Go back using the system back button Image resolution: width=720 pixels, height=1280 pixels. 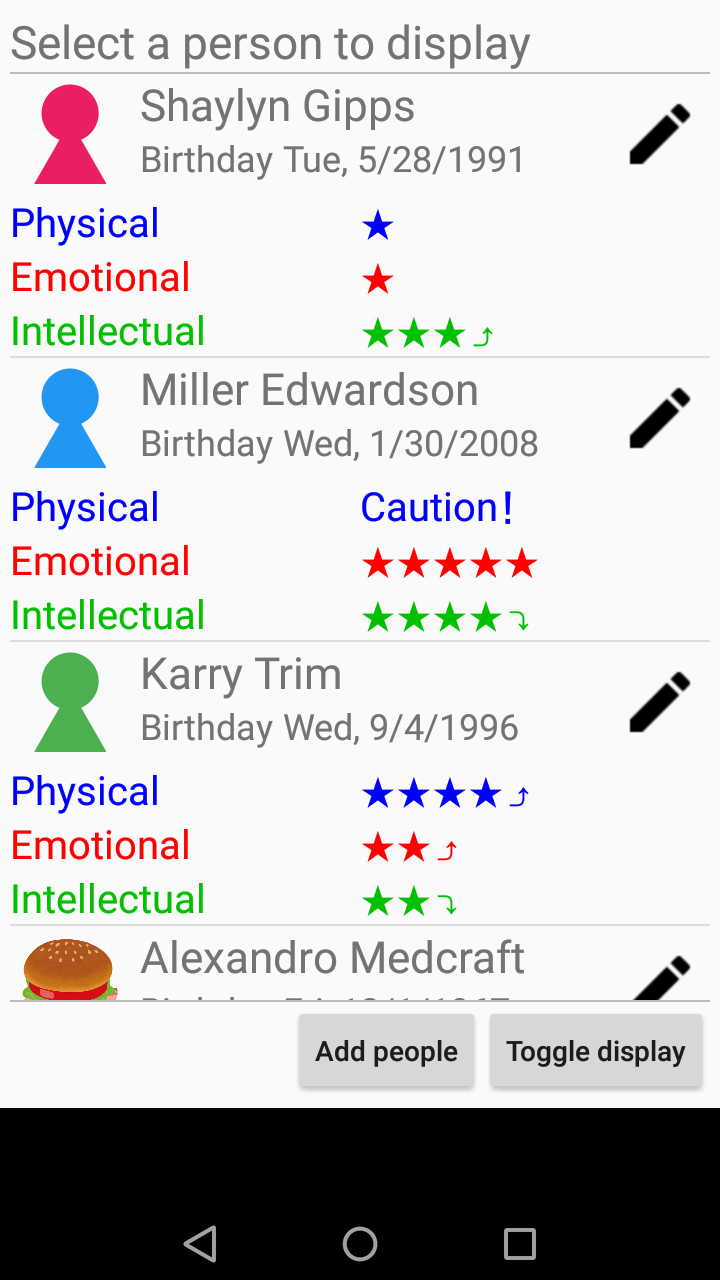(x=200, y=1244)
